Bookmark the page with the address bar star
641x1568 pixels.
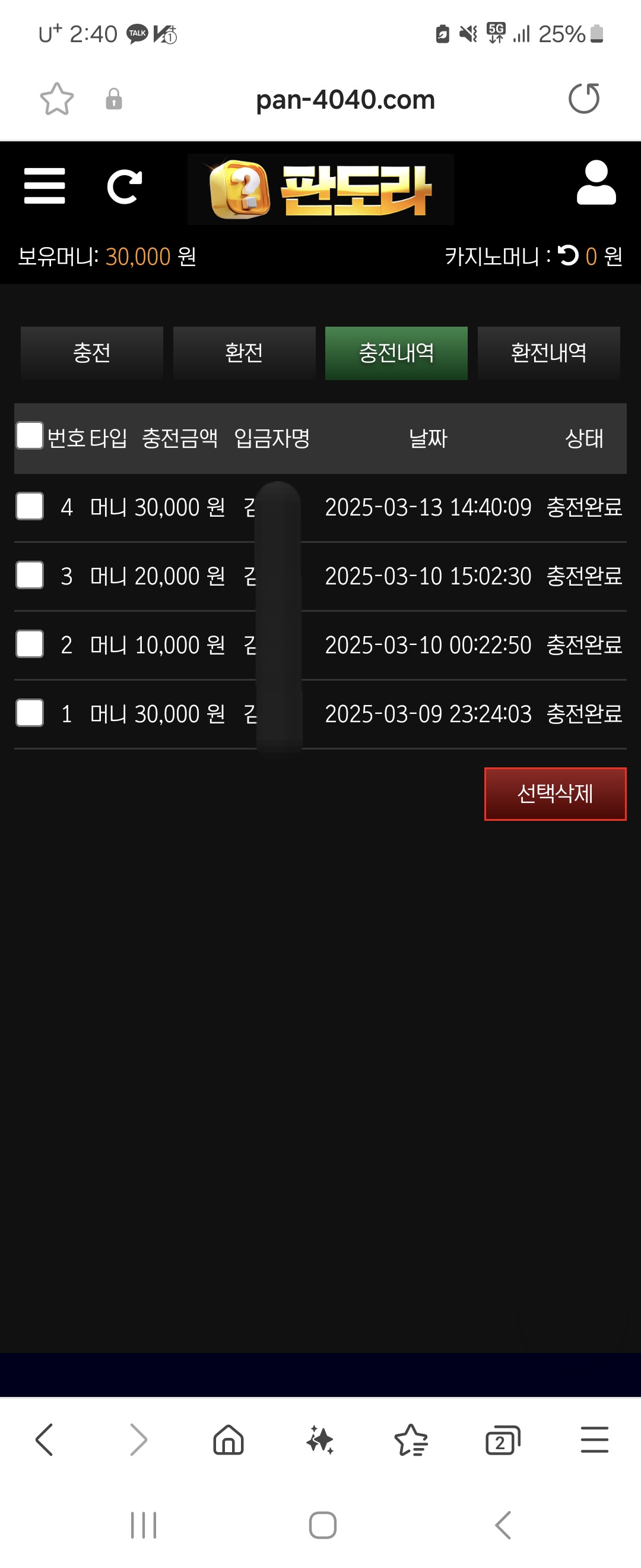[x=56, y=99]
